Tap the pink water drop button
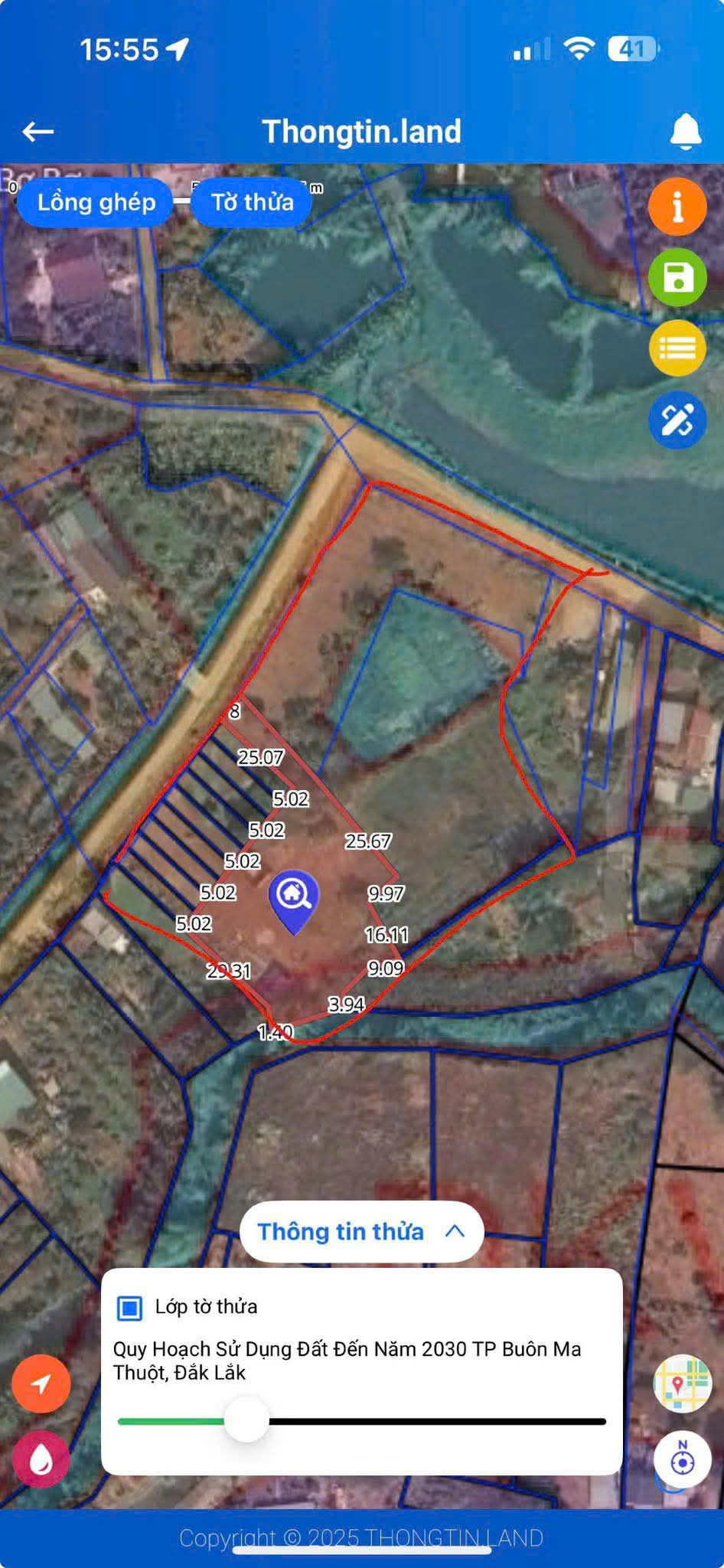Screen dimensions: 724x1568 tap(41, 1459)
